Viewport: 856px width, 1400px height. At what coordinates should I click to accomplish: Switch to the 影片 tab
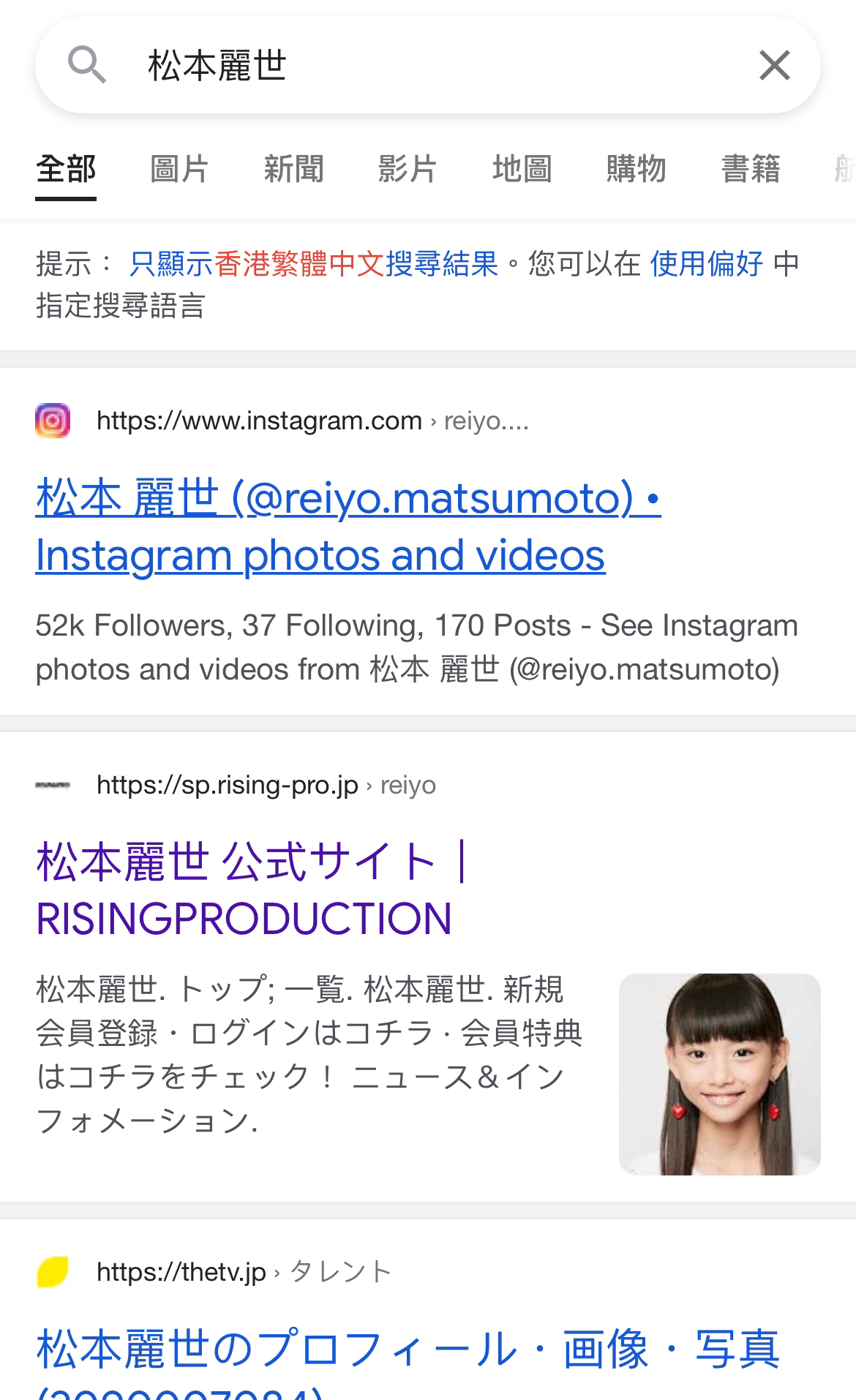pos(408,169)
